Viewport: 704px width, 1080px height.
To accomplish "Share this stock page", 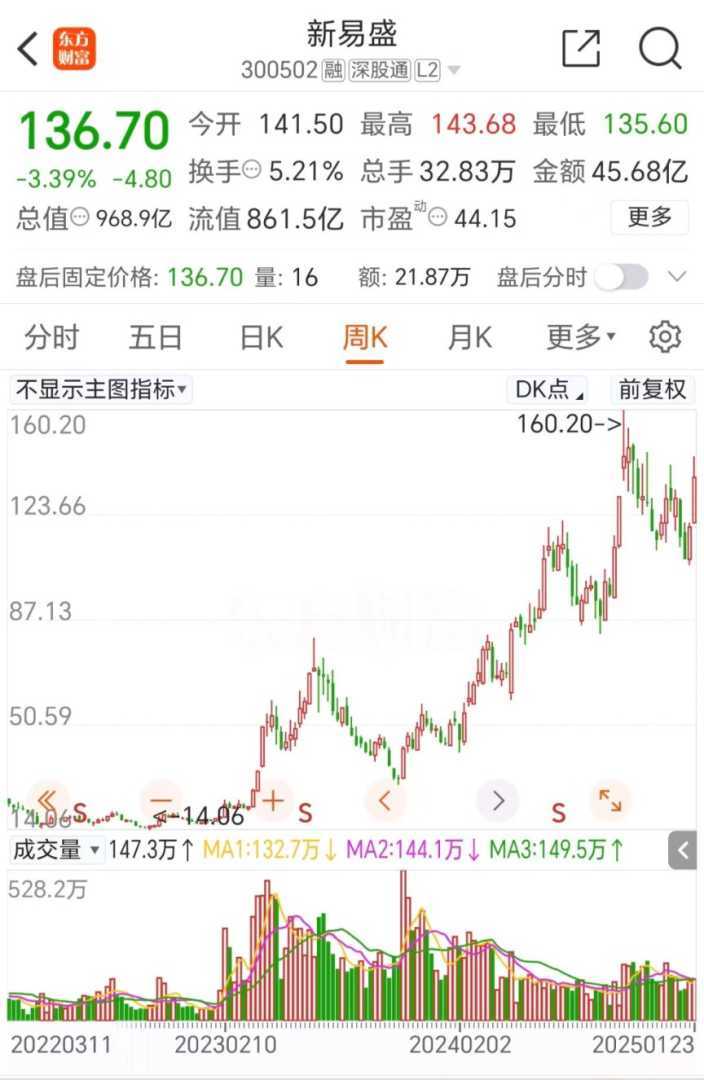I will (x=581, y=48).
